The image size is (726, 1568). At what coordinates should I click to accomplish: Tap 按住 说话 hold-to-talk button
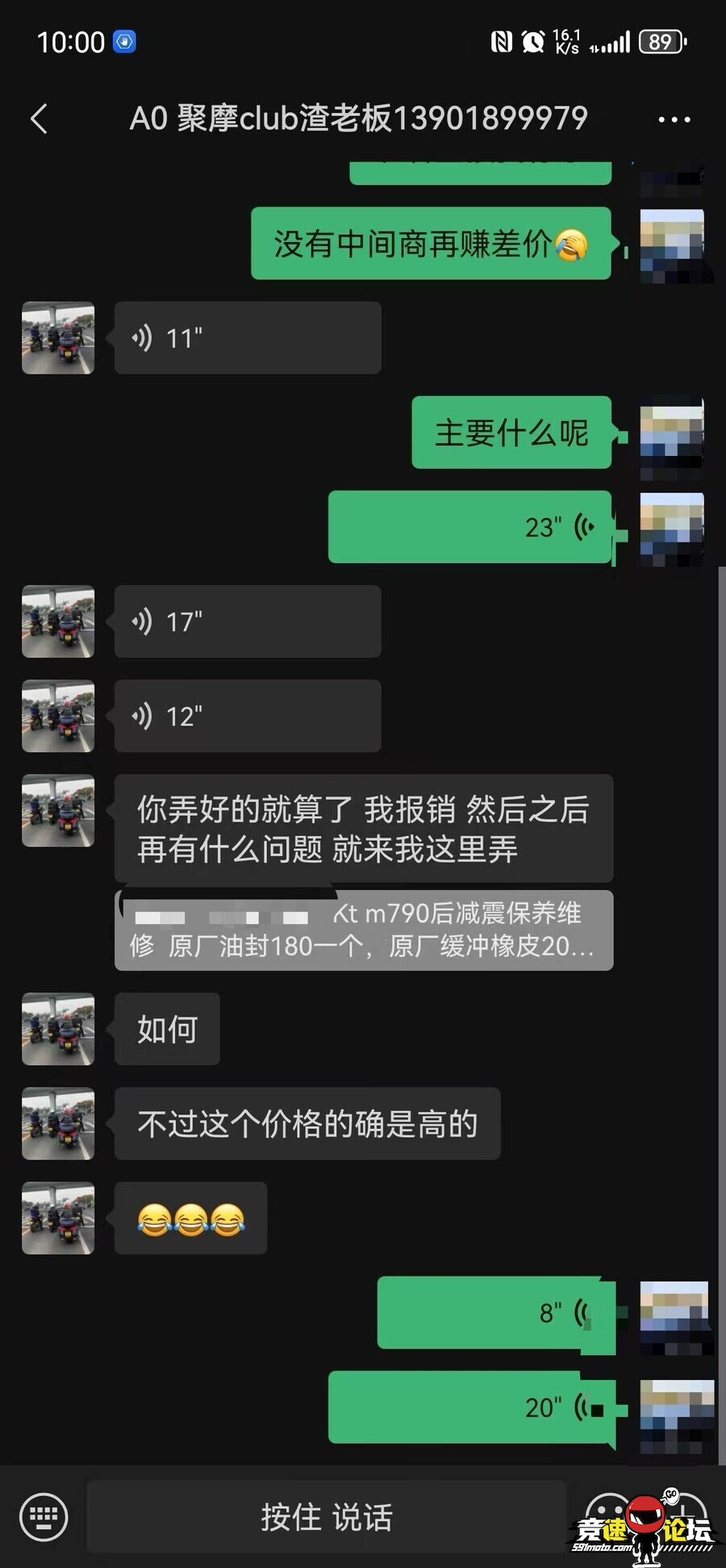coord(326,1516)
